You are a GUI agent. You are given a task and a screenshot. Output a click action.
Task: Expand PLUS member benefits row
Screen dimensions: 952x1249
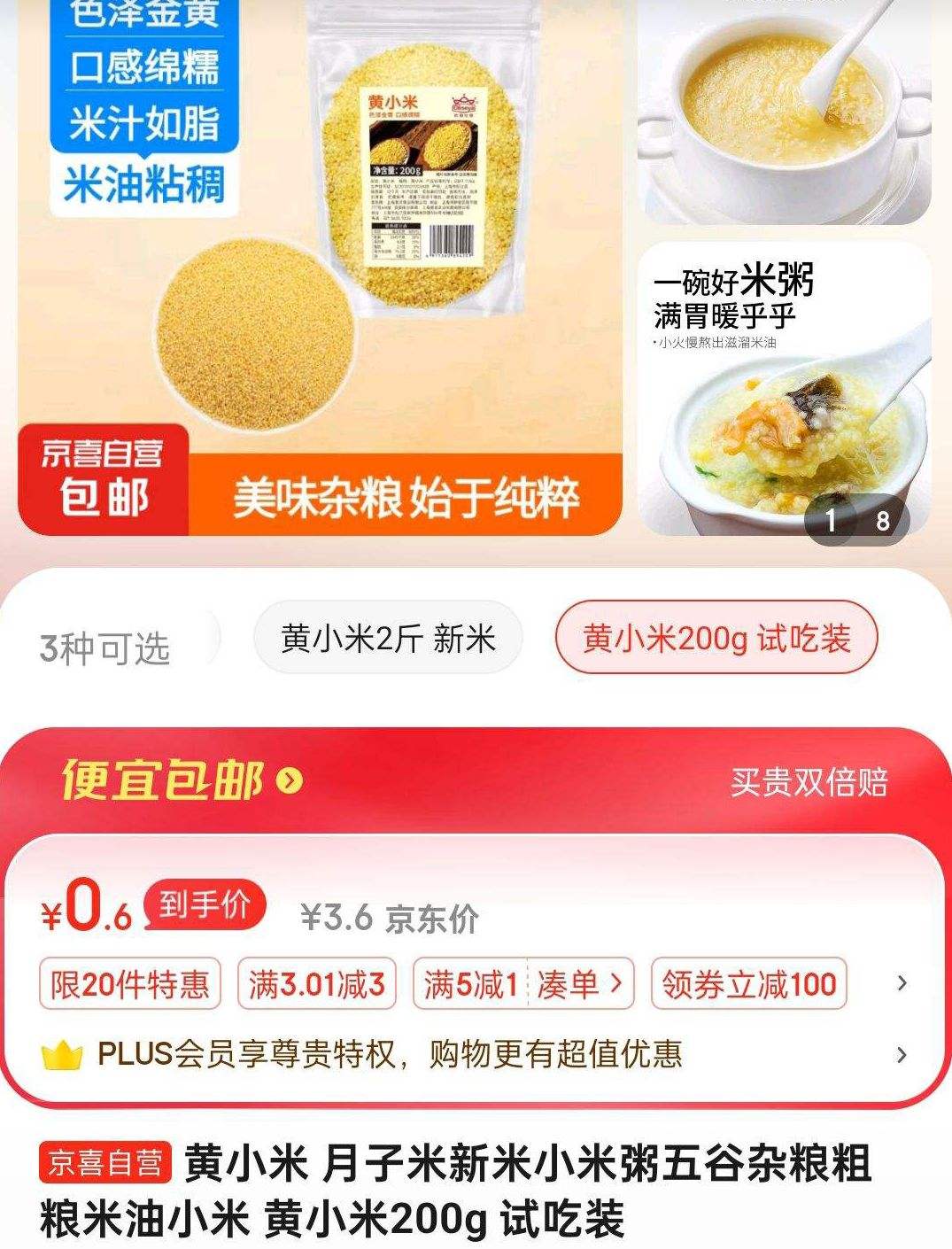[902, 1056]
